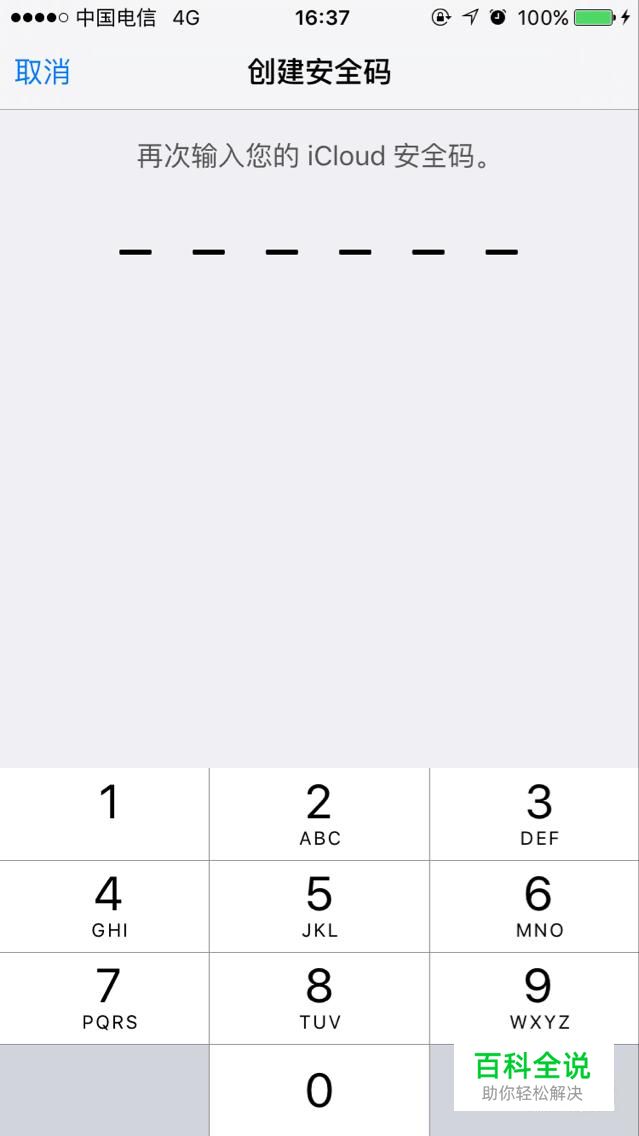Tap the 5 JKL key
Screen dimensions: 639x1136
coord(320,906)
